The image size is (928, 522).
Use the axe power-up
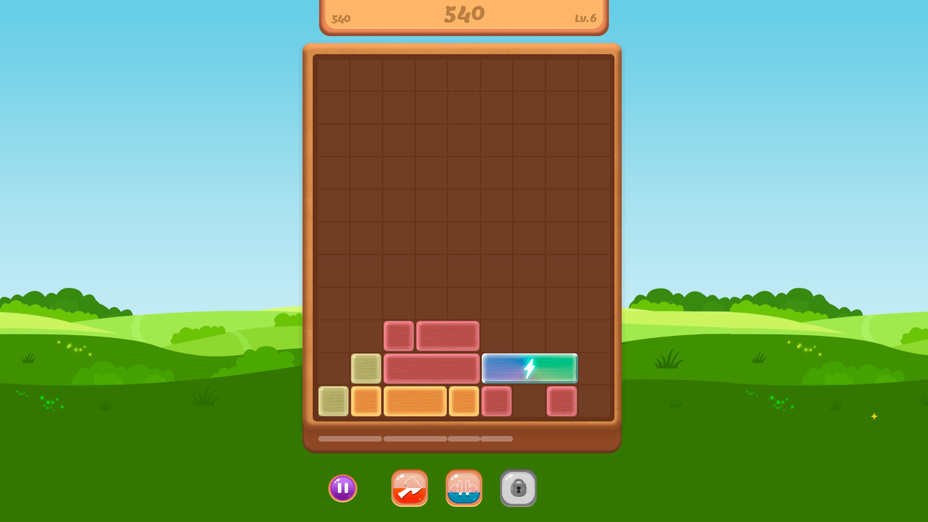tap(409, 488)
